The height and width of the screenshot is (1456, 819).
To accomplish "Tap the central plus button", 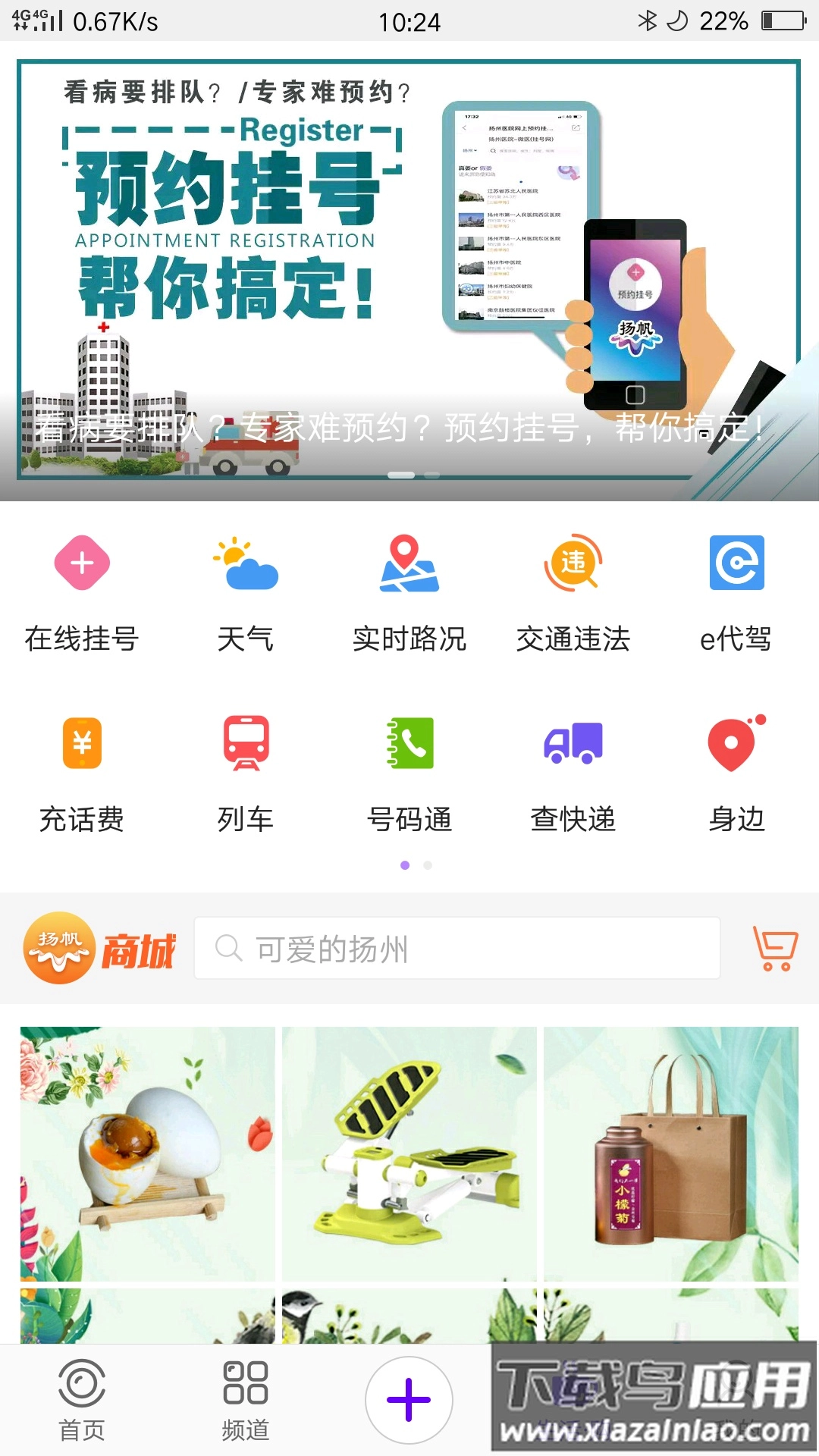I will [409, 1399].
